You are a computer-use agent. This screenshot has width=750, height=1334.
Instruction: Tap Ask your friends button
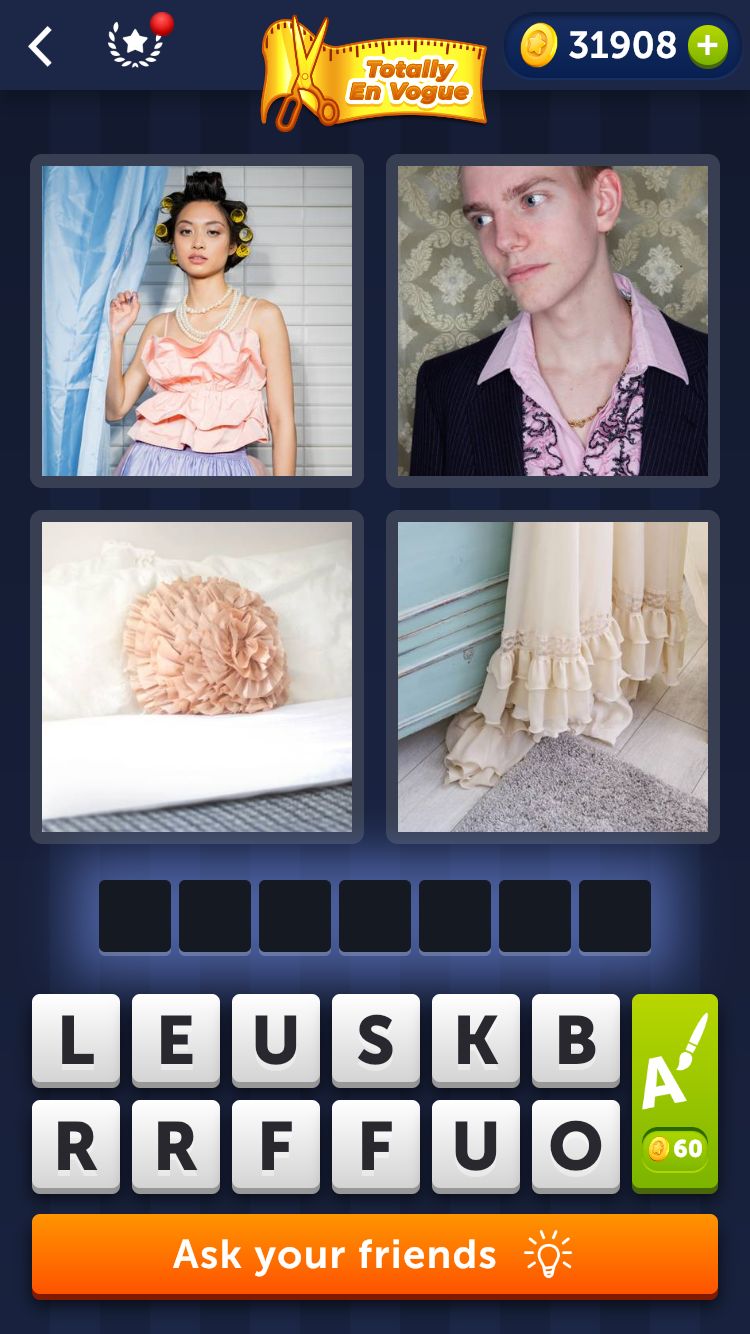(375, 1254)
